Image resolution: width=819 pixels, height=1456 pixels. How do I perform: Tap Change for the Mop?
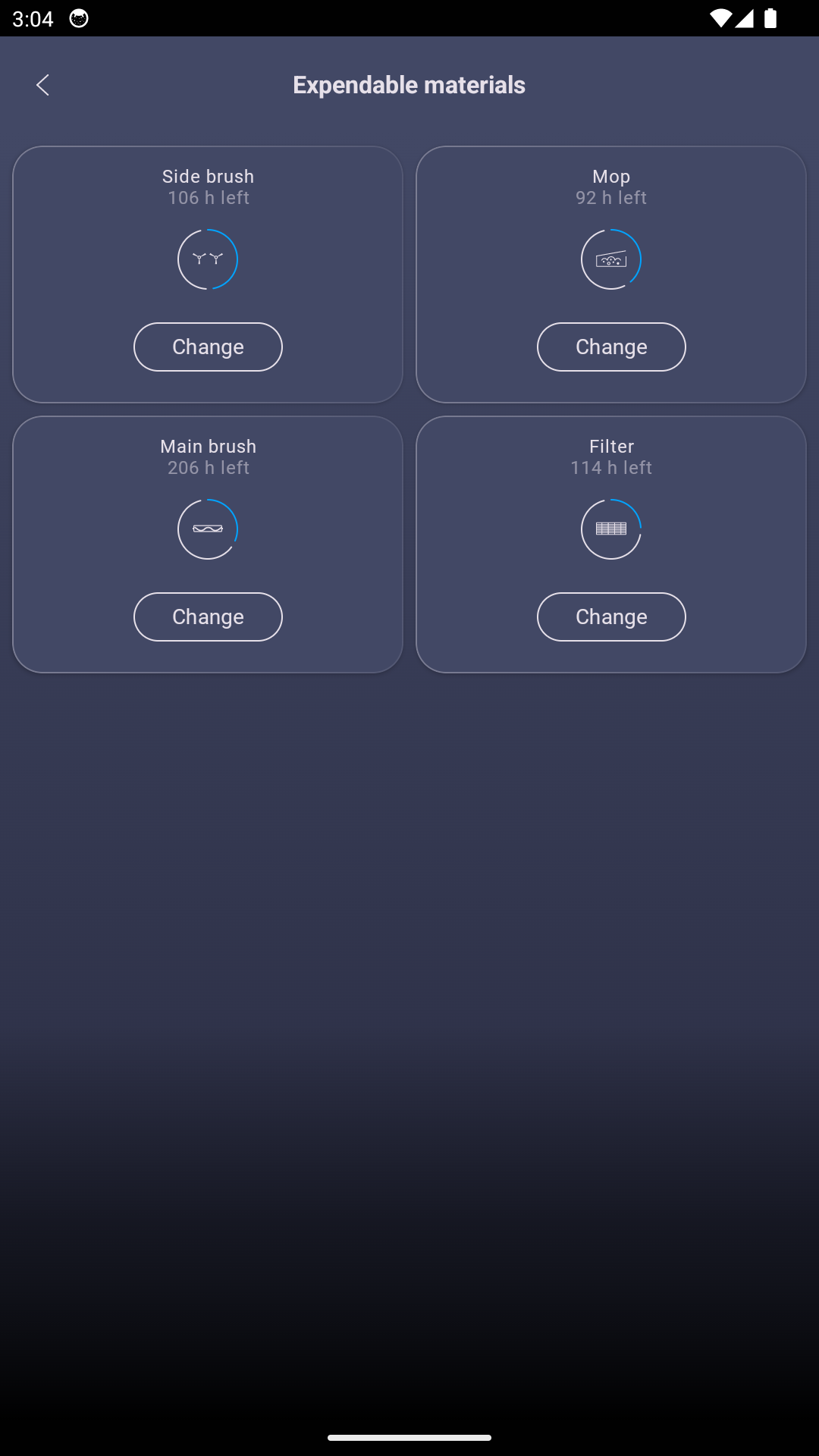click(611, 347)
